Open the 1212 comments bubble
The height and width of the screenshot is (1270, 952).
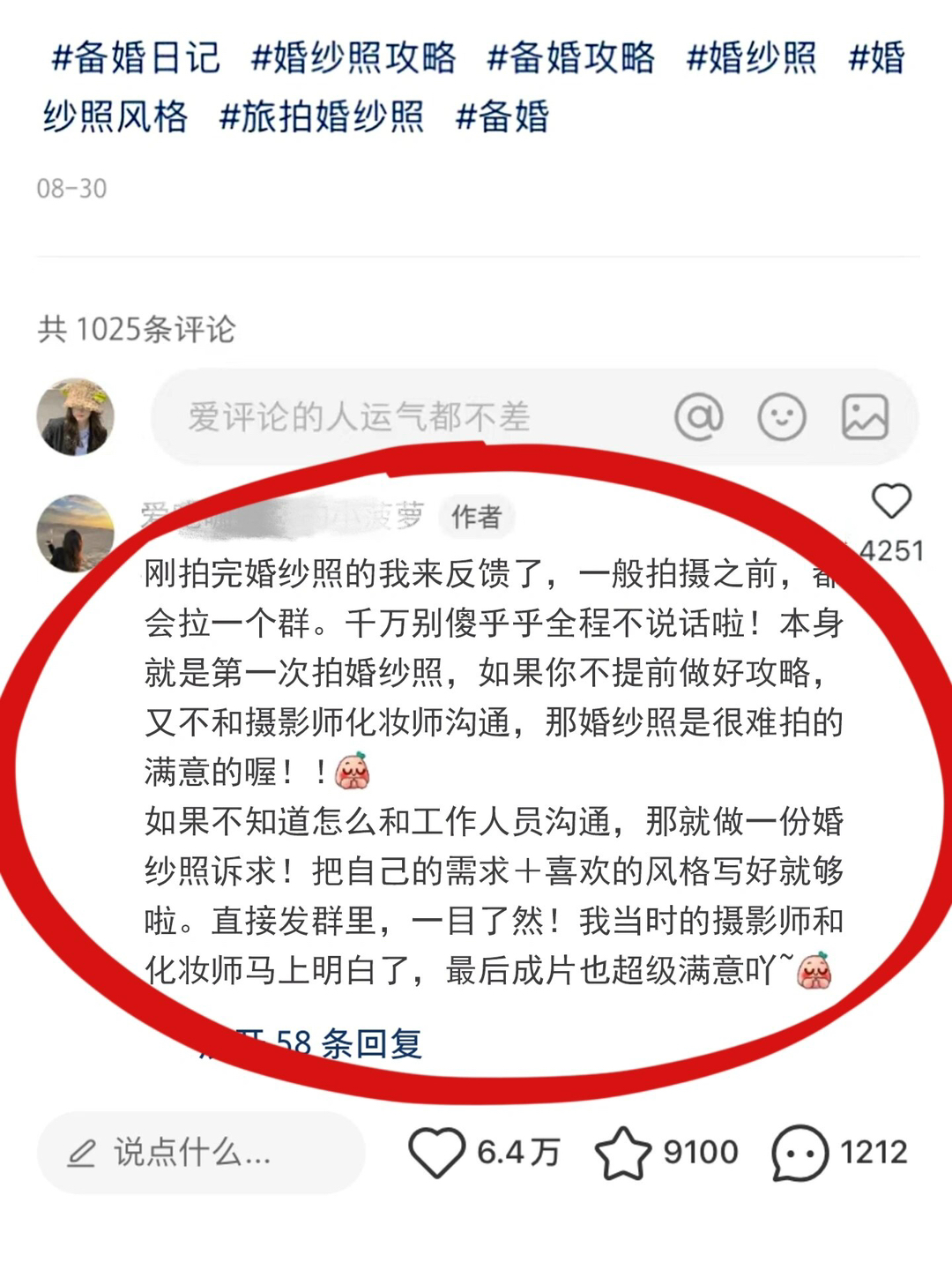[x=800, y=1153]
